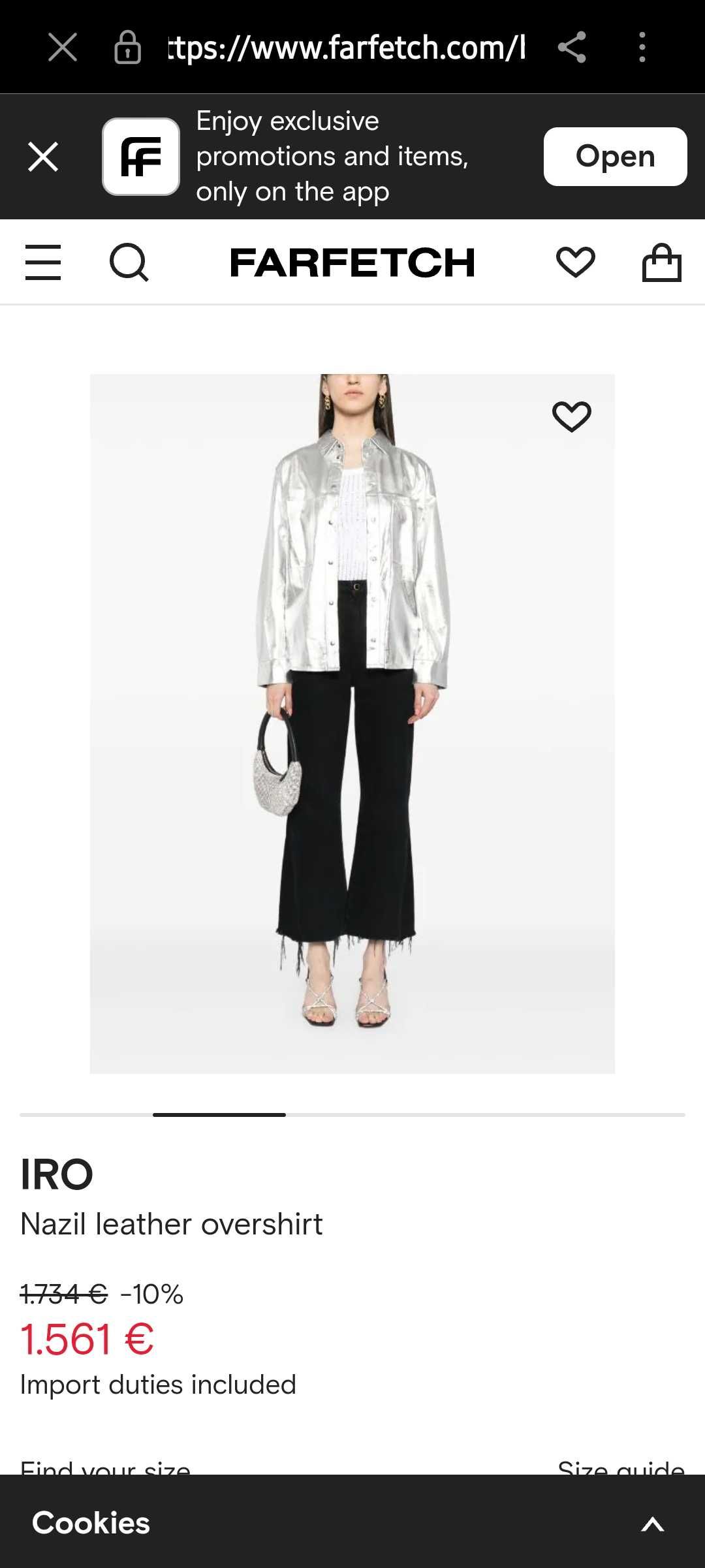Screen dimensions: 705x1568
Task: Open the search magnifier icon
Action: click(129, 262)
